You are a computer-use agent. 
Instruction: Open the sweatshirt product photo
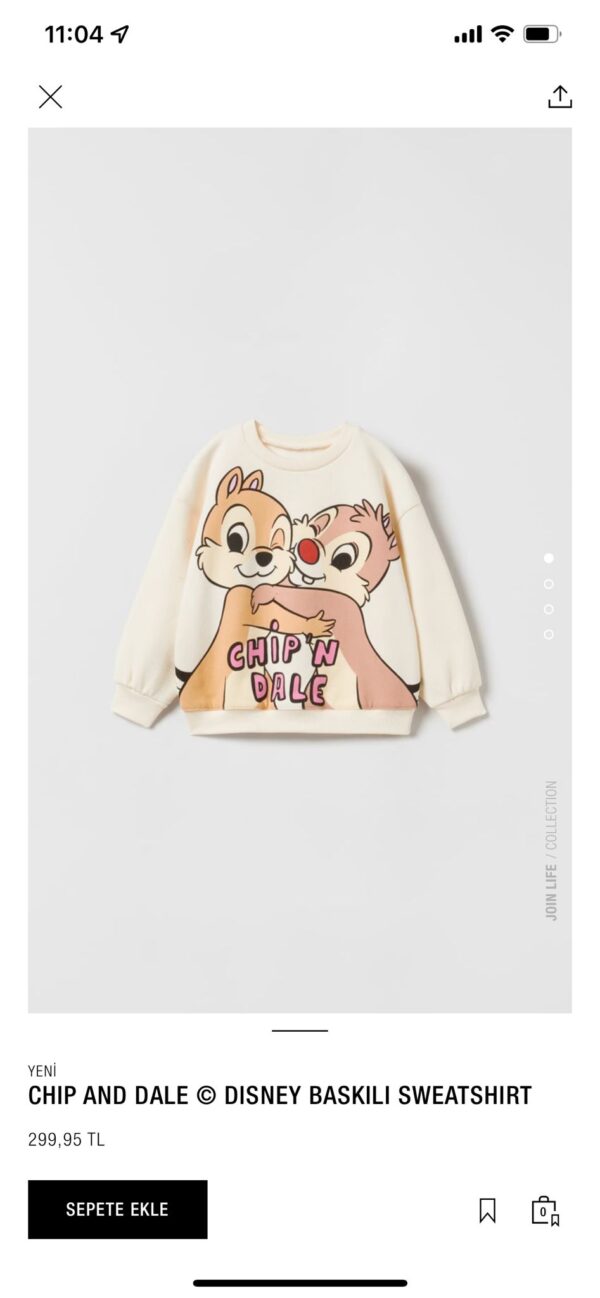300,580
